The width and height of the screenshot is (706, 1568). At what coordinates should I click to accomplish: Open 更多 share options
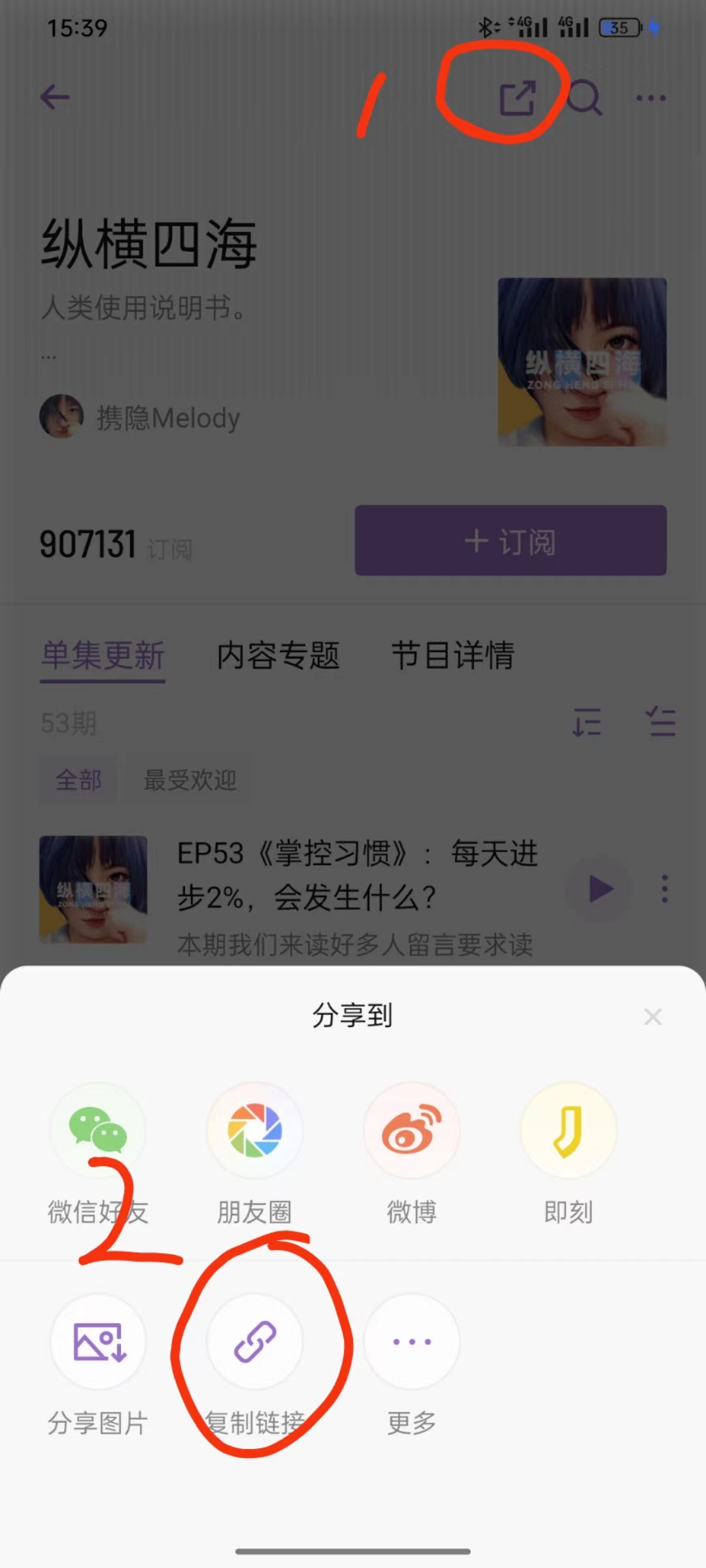pyautogui.click(x=412, y=1342)
